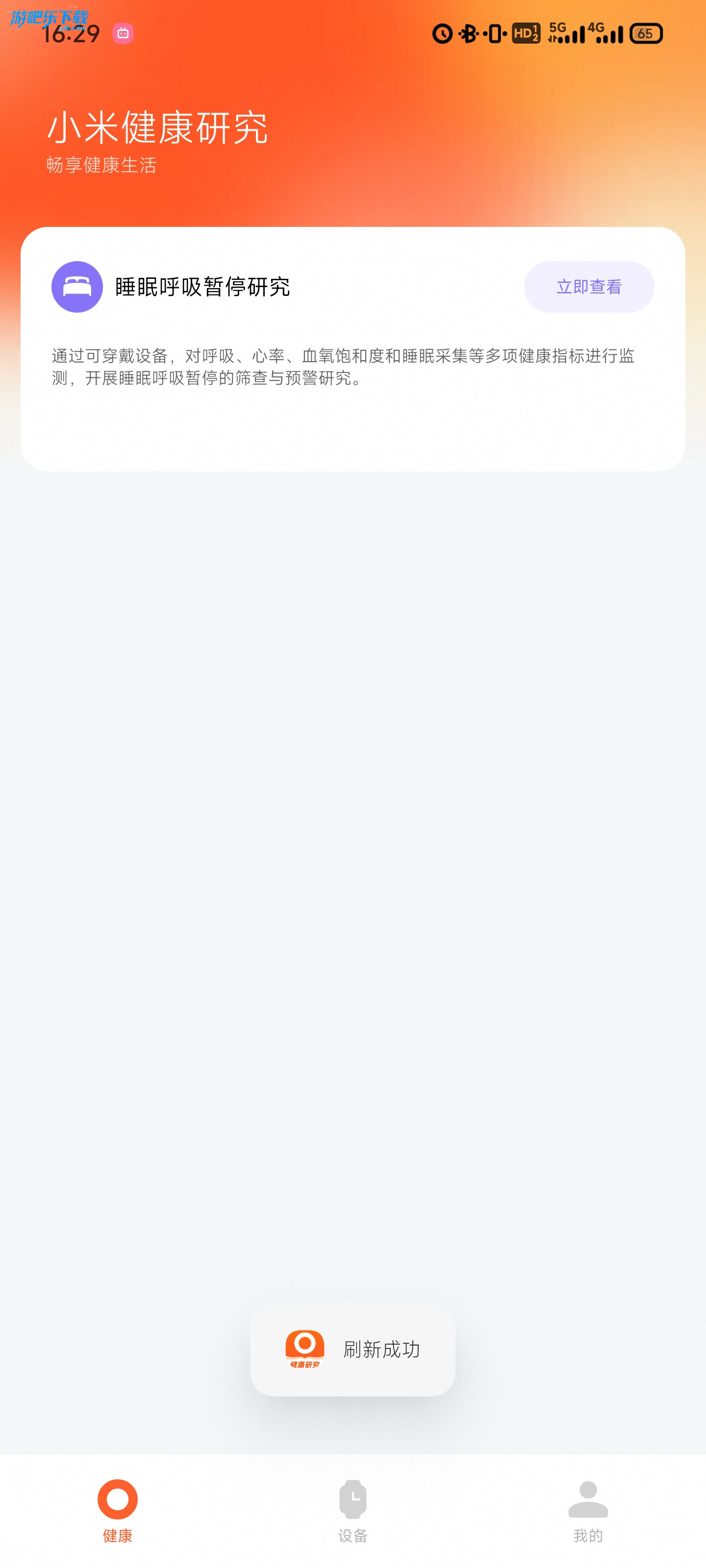Viewport: 706px width, 1568px height.
Task: Select the 健康 tab
Action: 118,1511
